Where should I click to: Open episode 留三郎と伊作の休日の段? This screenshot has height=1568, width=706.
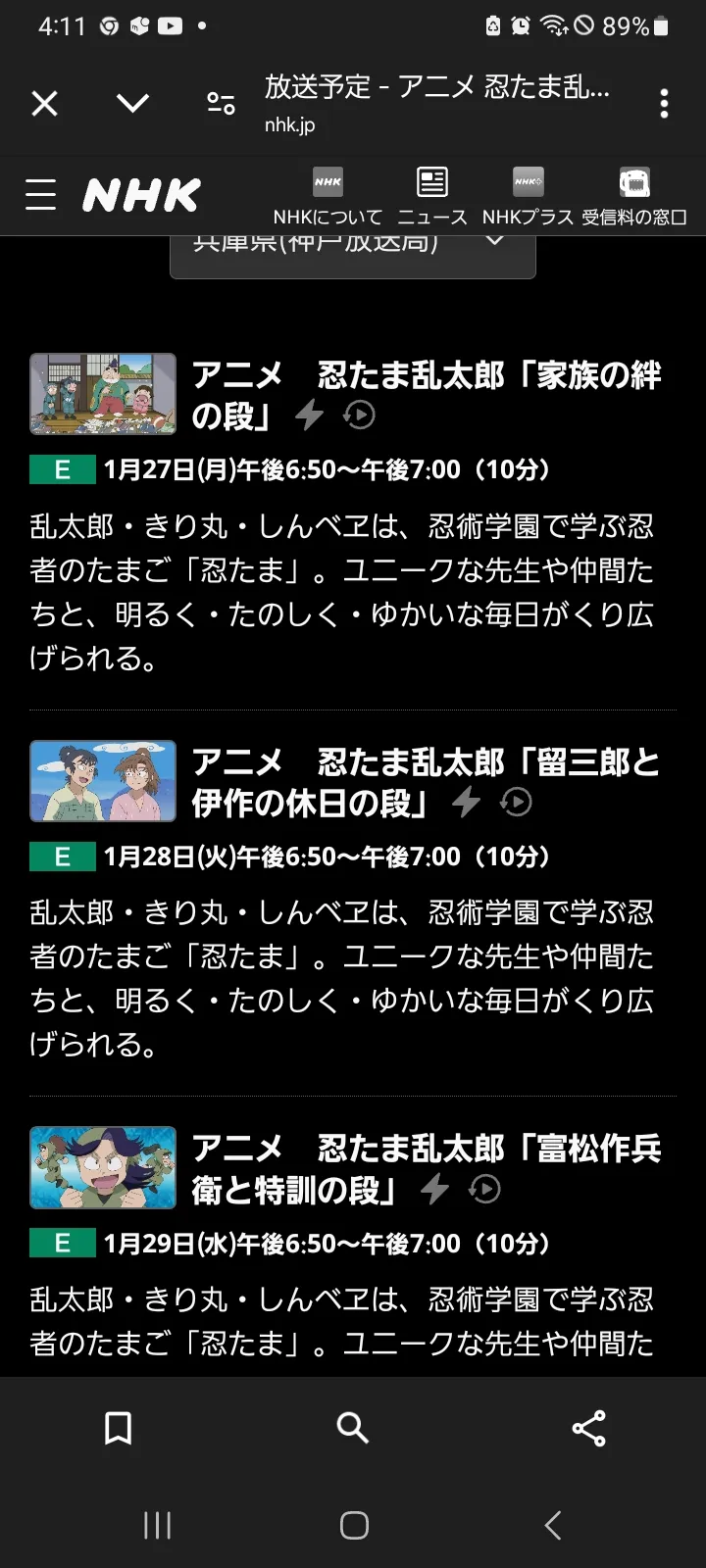(427, 782)
